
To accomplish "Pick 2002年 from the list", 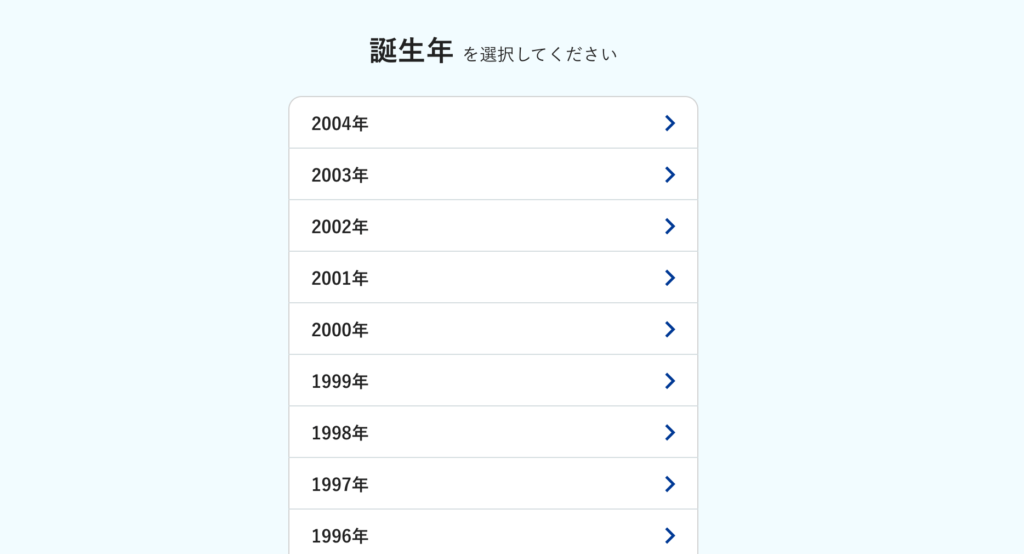I will tap(492, 226).
